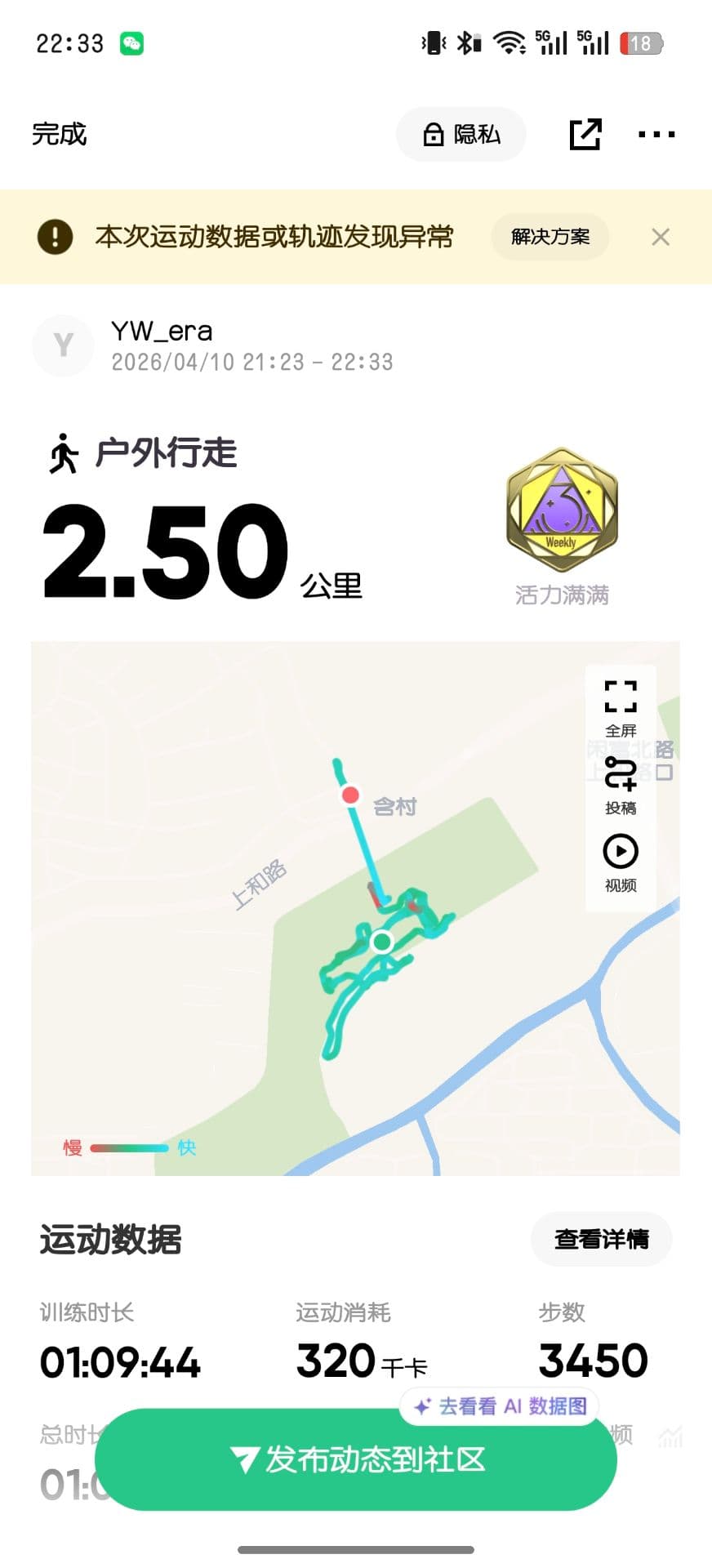712x1568 pixels.
Task: Expand details with 查看详情
Action: tap(601, 1239)
